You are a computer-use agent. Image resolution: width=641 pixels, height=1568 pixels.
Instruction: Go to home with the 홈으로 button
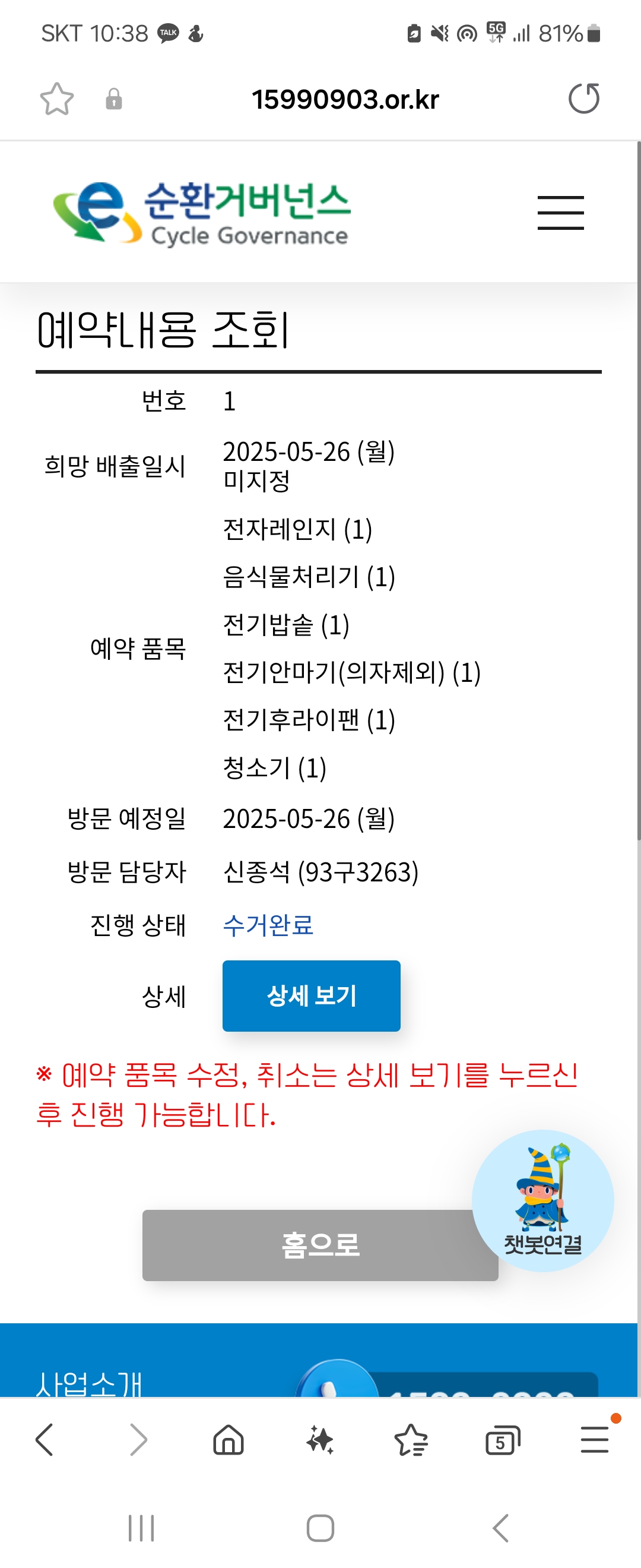[x=320, y=1245]
